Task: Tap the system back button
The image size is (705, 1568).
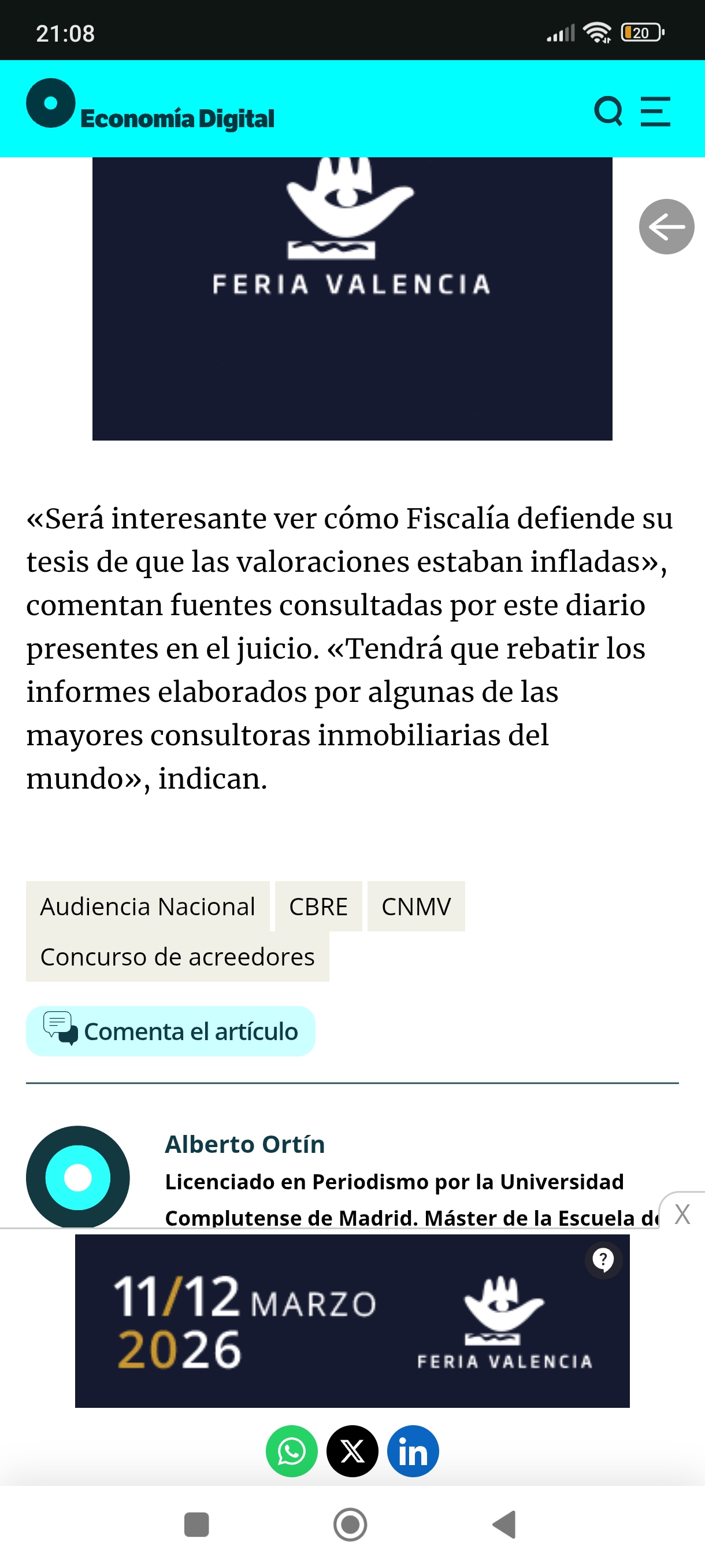Action: 504,1525
